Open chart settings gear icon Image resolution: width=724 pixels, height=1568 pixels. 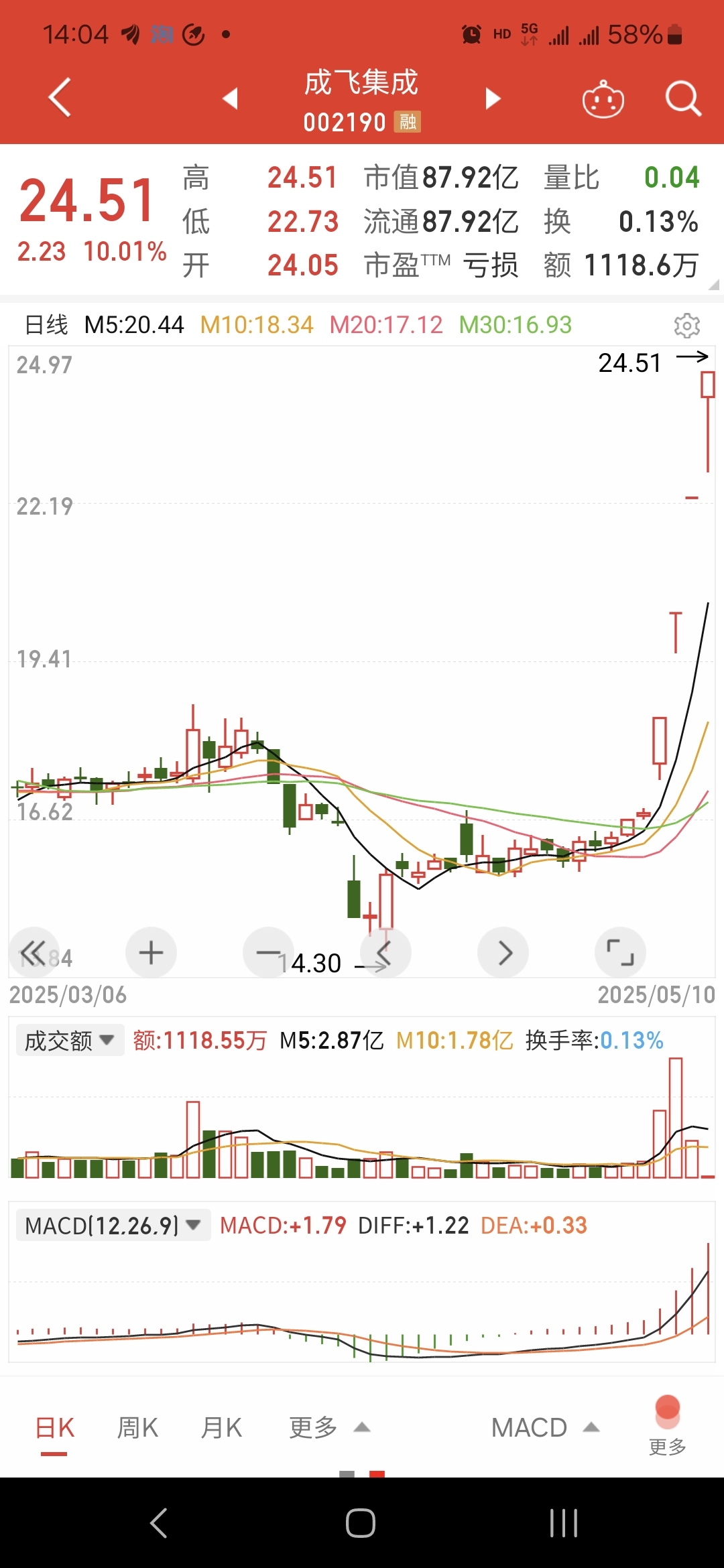[x=686, y=326]
